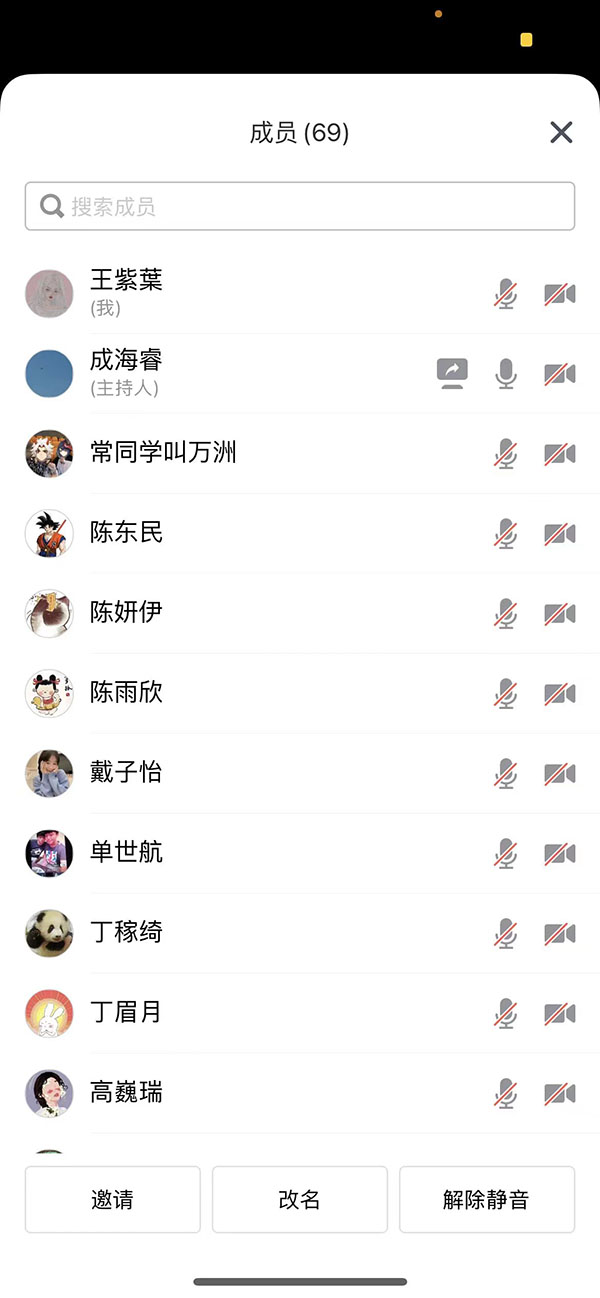Tap the microphone icon beside 王紫葉
Viewport: 600px width, 1298px height.
pos(506,294)
